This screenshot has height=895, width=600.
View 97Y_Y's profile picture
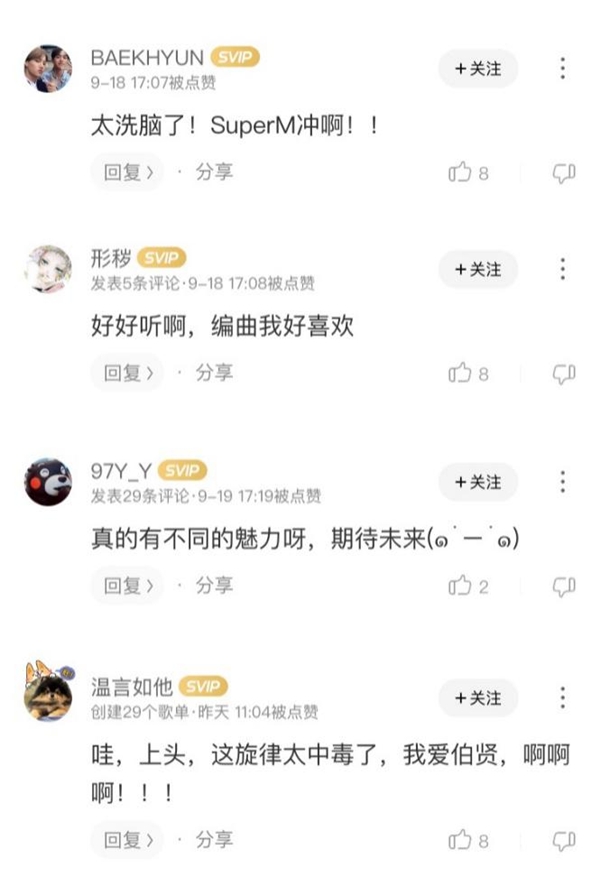pyautogui.click(x=48, y=483)
